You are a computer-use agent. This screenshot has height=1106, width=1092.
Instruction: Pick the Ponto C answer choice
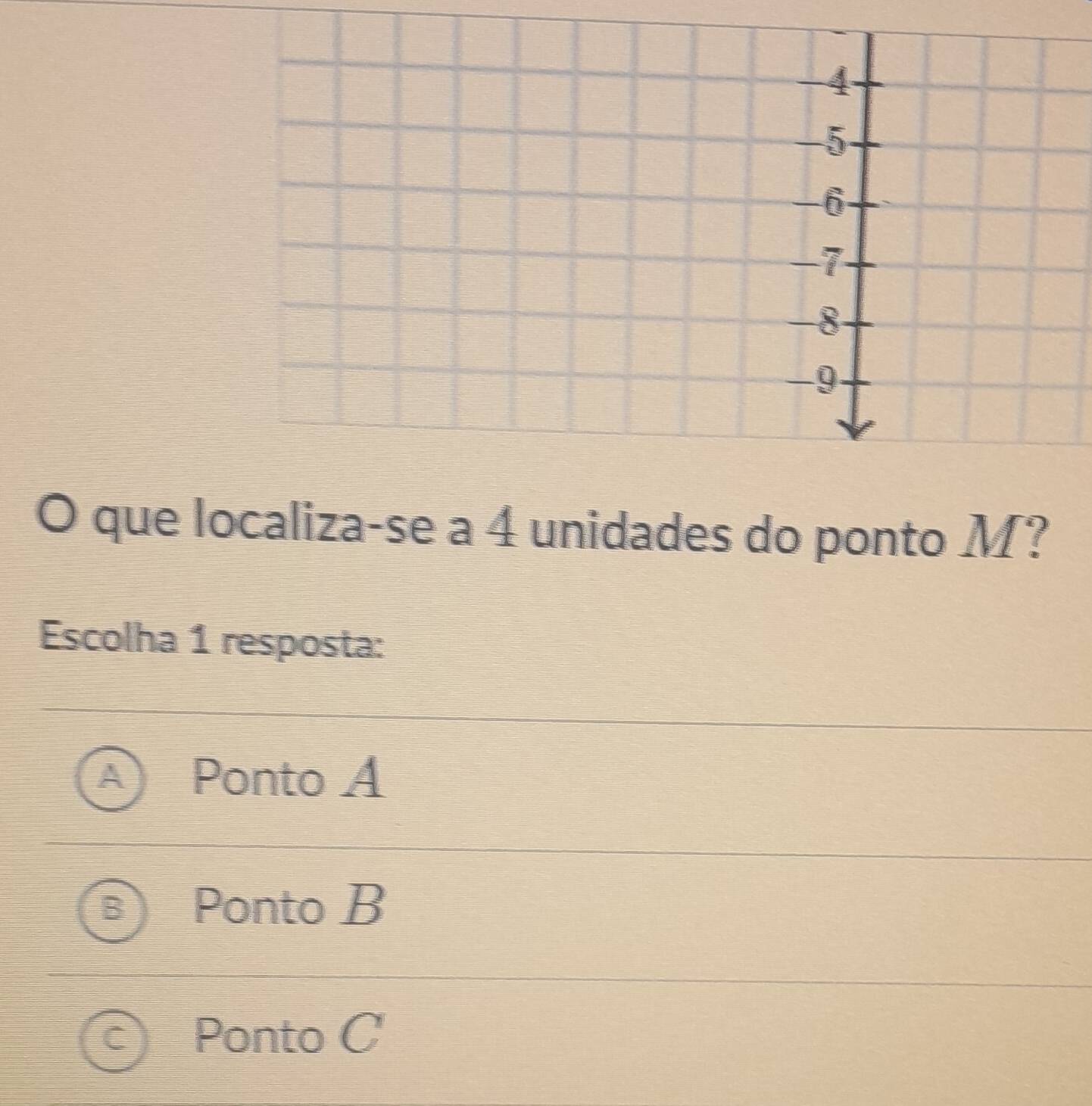click(112, 1037)
